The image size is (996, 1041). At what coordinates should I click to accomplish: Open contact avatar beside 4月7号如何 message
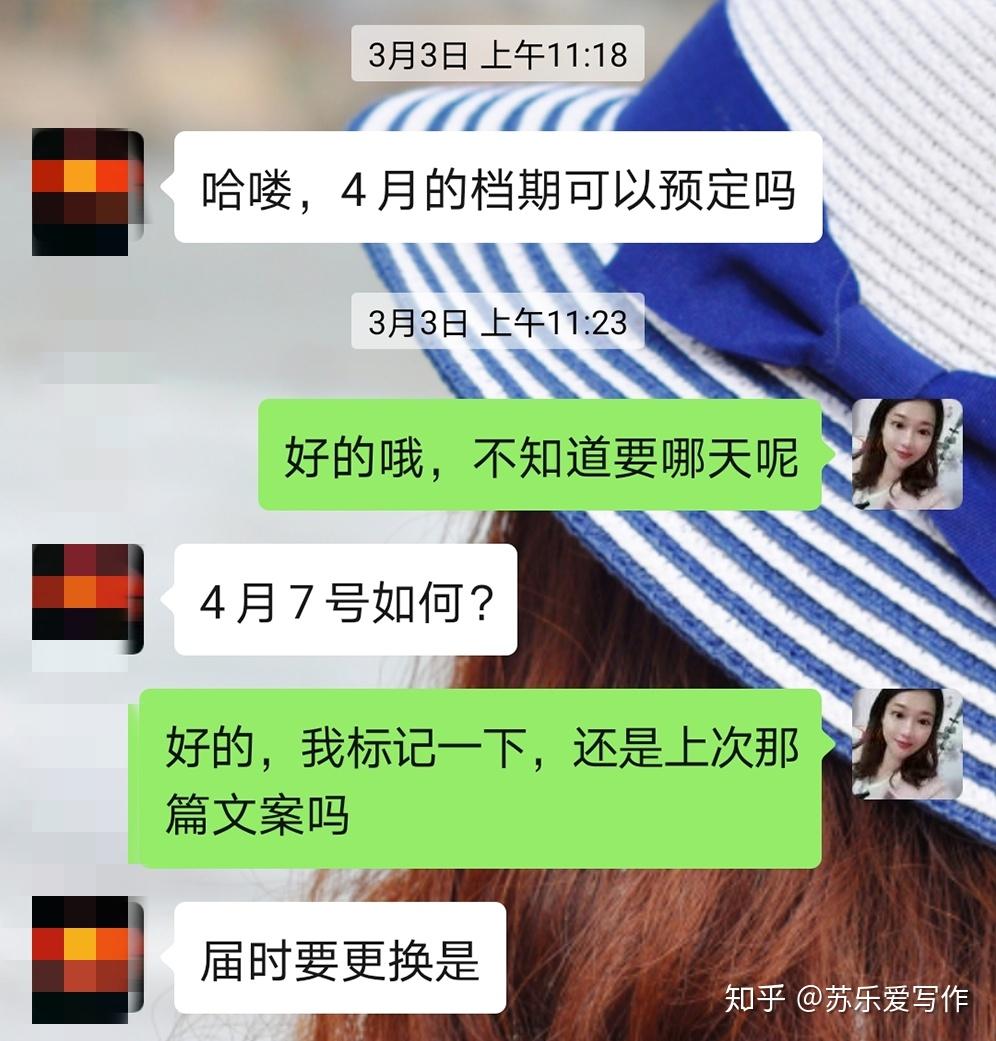(x=87, y=597)
